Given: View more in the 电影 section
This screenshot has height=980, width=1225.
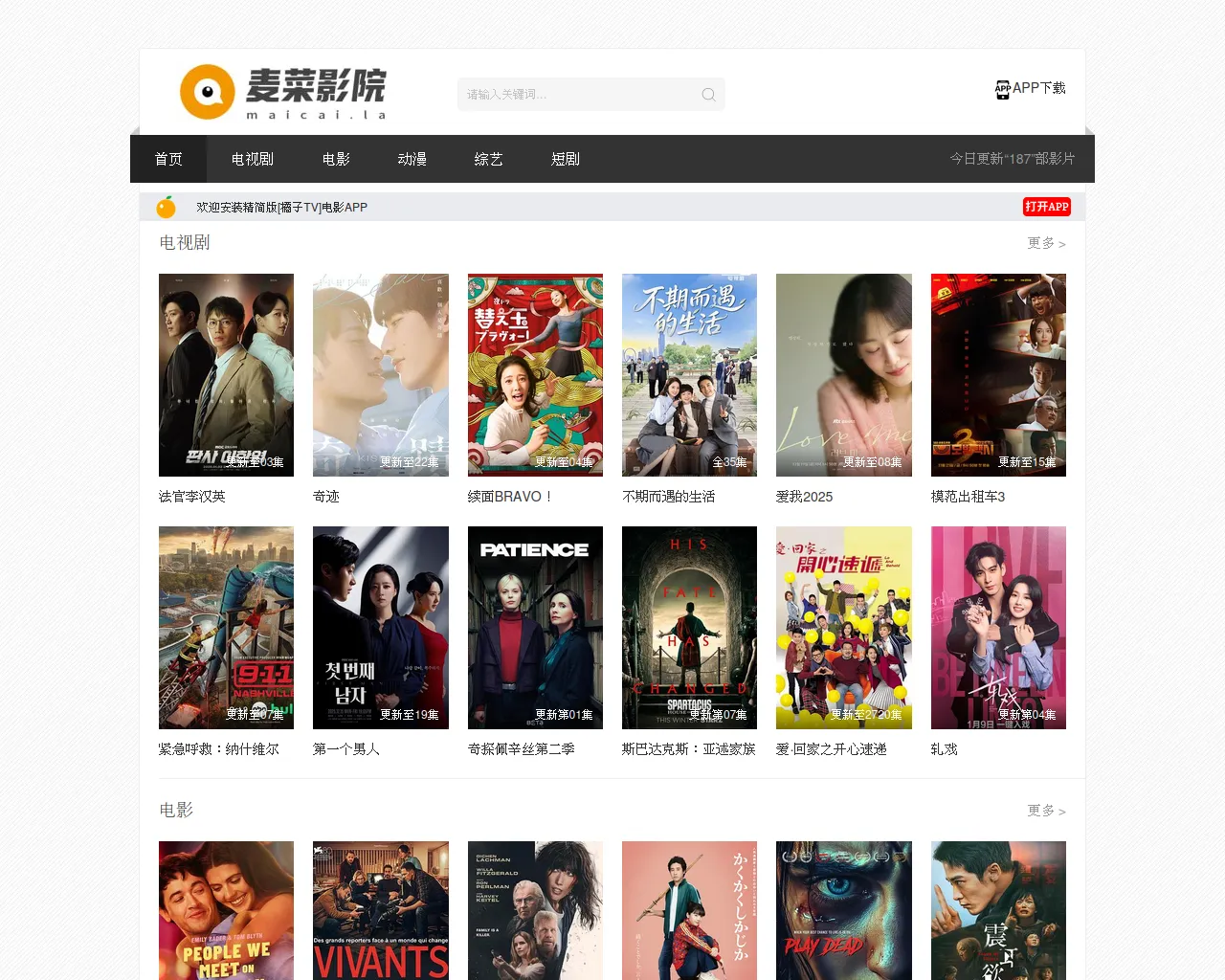Looking at the screenshot, I should (x=1046, y=811).
